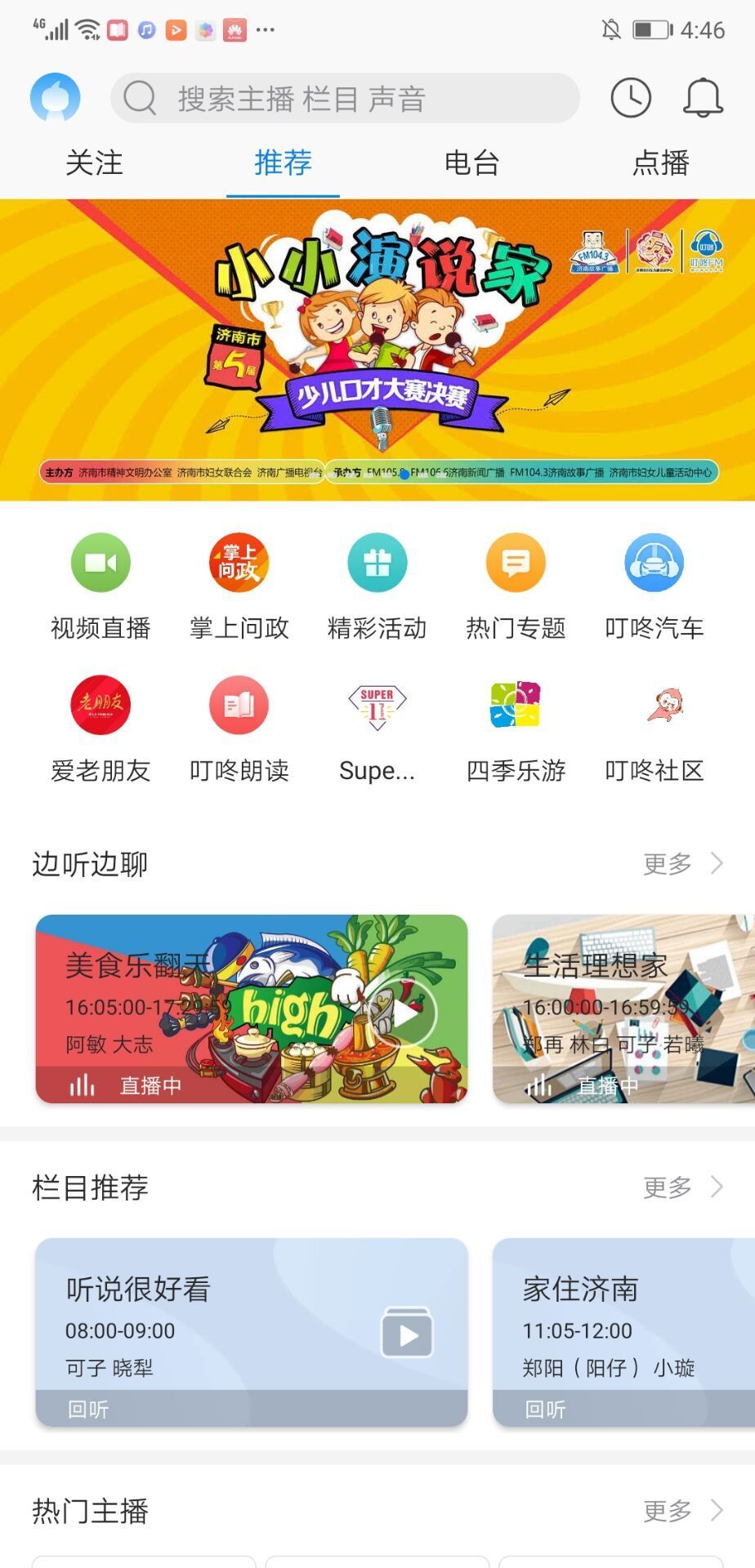The height and width of the screenshot is (1568, 755).
Task: Switch to the 关注 tab
Action: click(95, 163)
